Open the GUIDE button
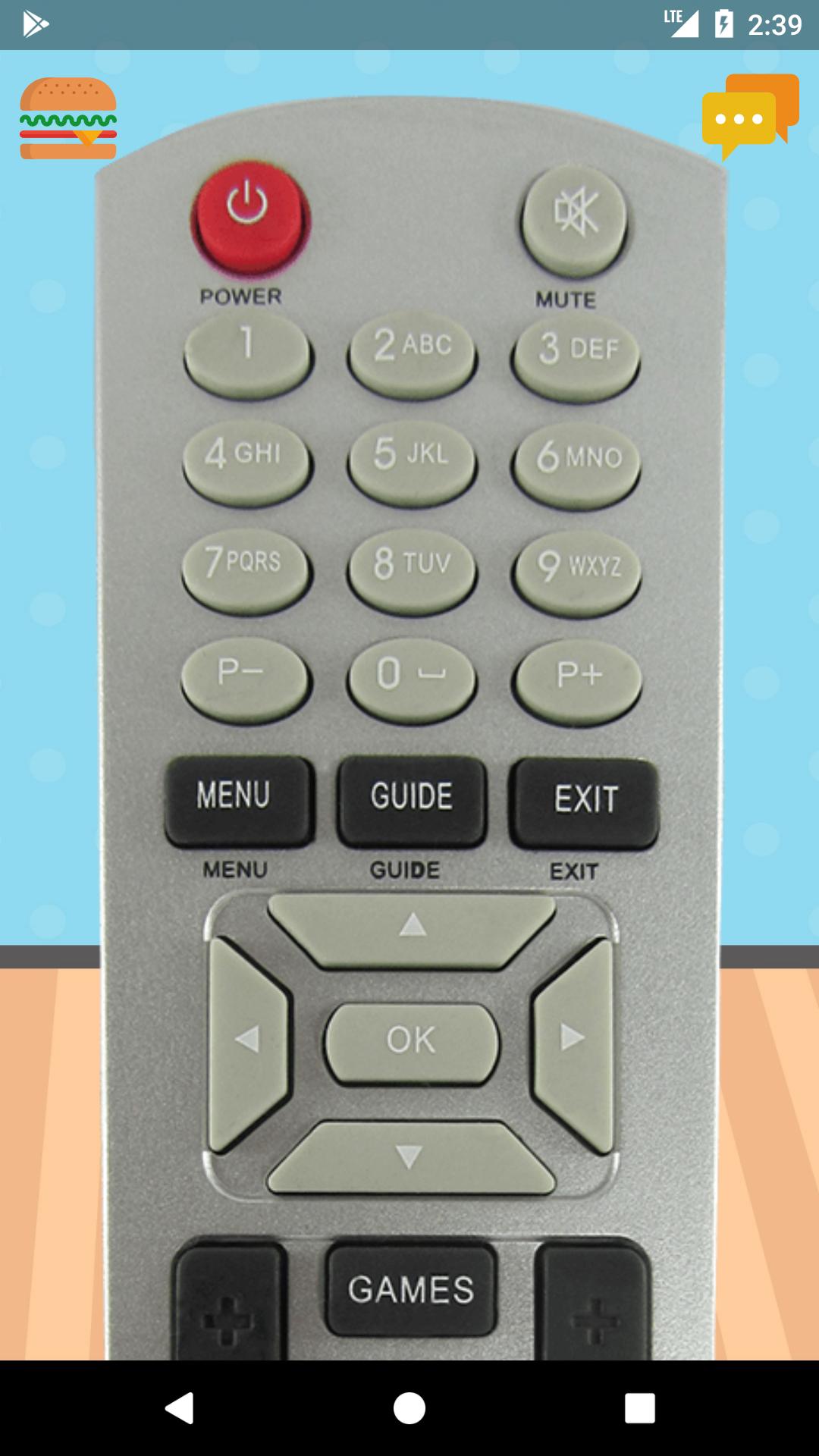 pyautogui.click(x=412, y=800)
